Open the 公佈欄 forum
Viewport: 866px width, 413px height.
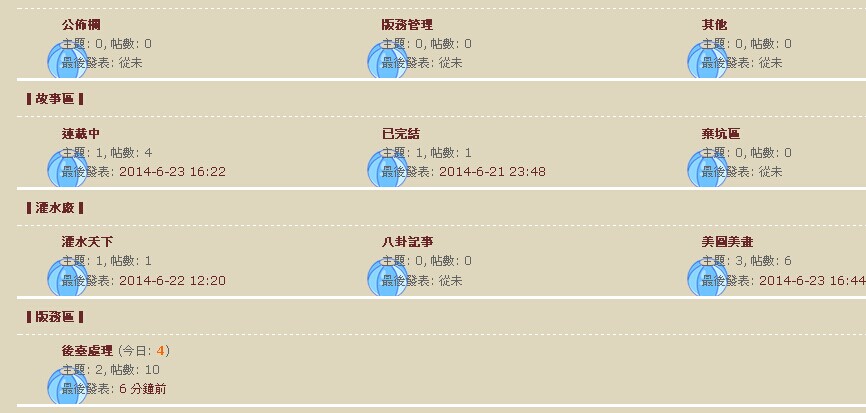point(81,25)
